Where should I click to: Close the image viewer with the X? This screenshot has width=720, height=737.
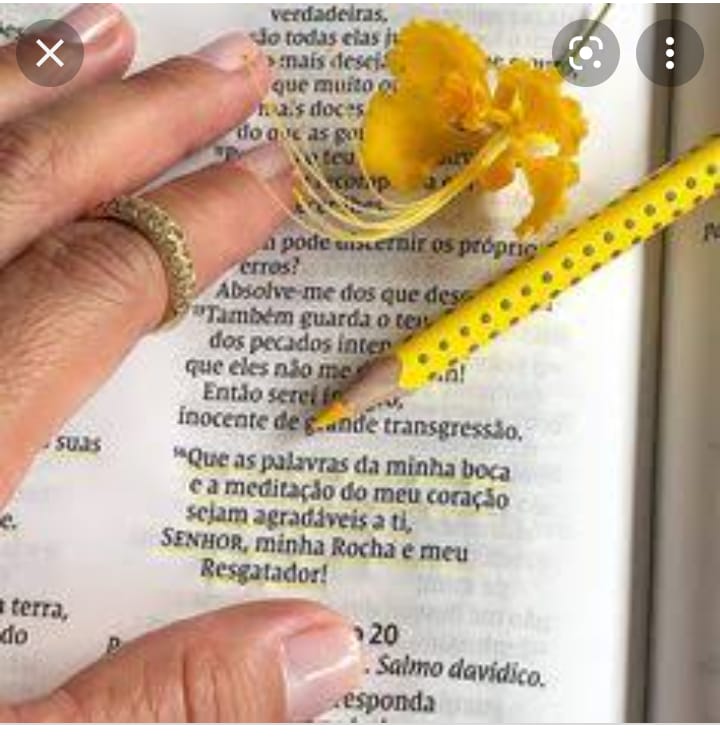point(49,53)
